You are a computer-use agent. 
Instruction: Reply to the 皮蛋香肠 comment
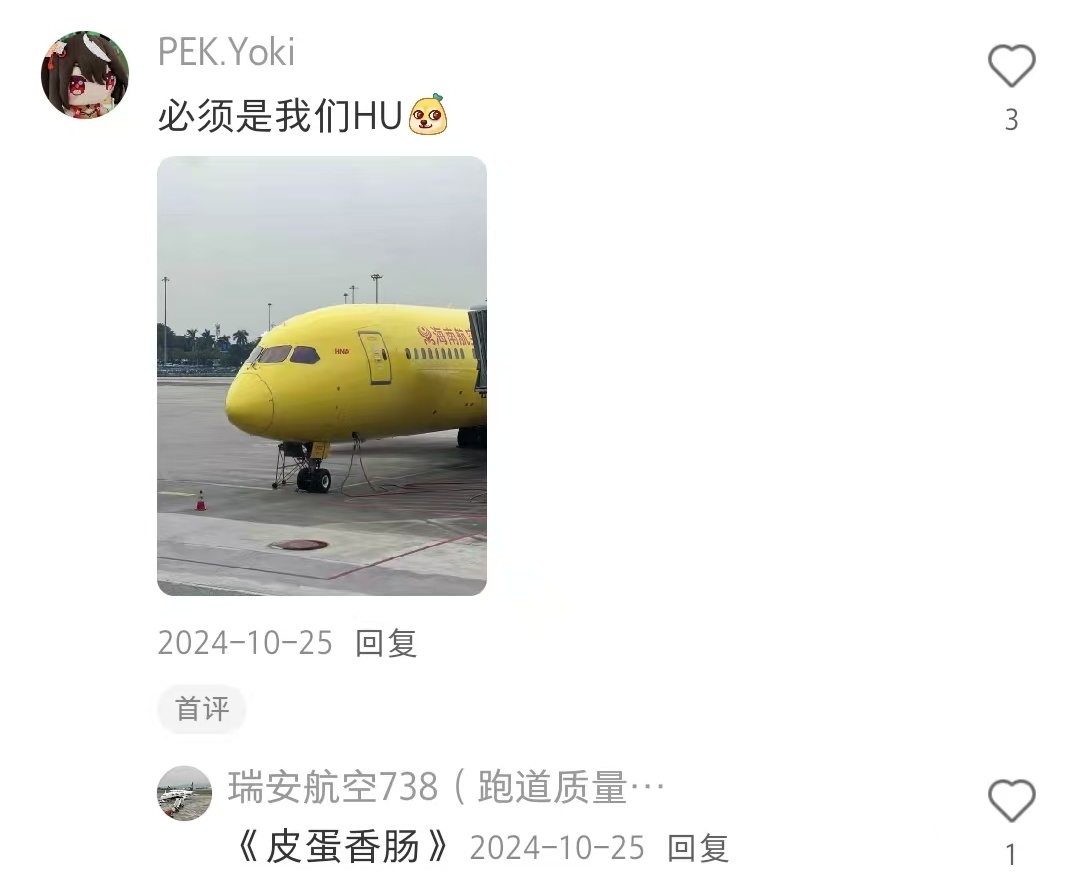pyautogui.click(x=698, y=848)
